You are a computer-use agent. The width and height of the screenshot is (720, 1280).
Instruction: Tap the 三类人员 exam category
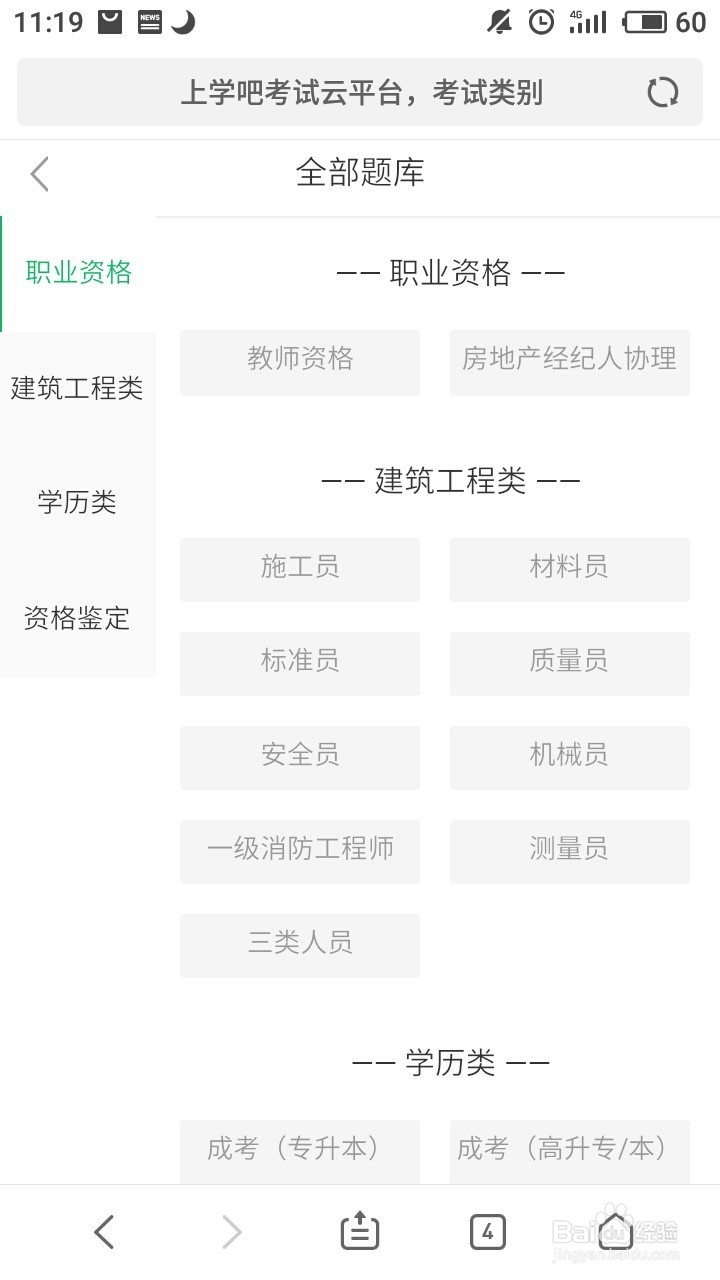(299, 944)
